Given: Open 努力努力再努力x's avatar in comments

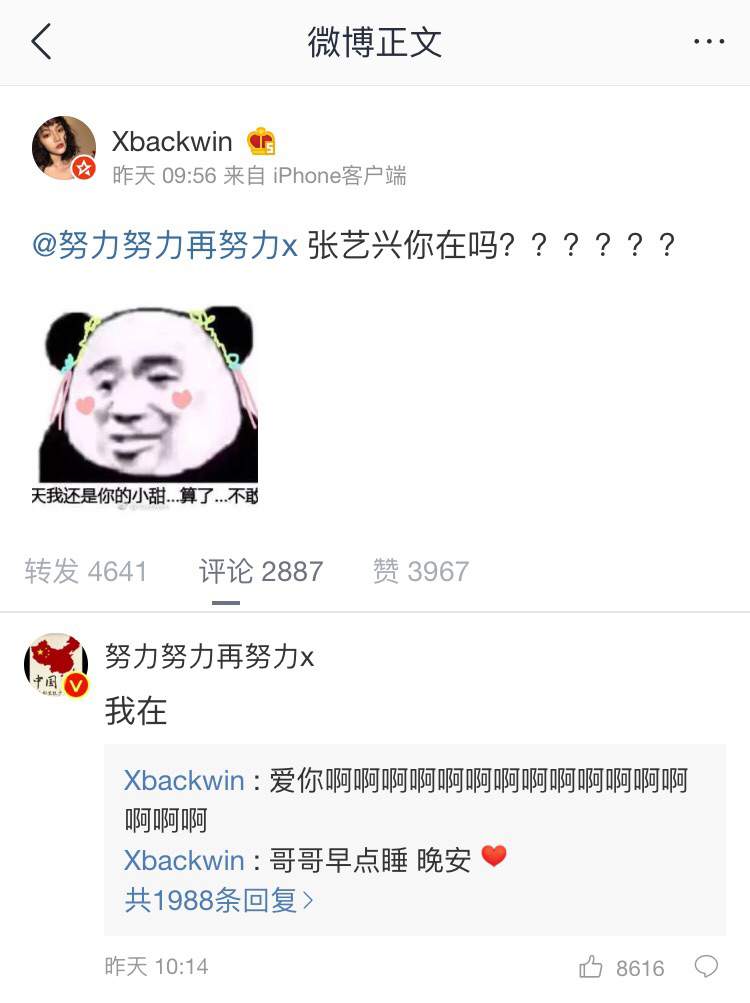Looking at the screenshot, I should pos(56,664).
